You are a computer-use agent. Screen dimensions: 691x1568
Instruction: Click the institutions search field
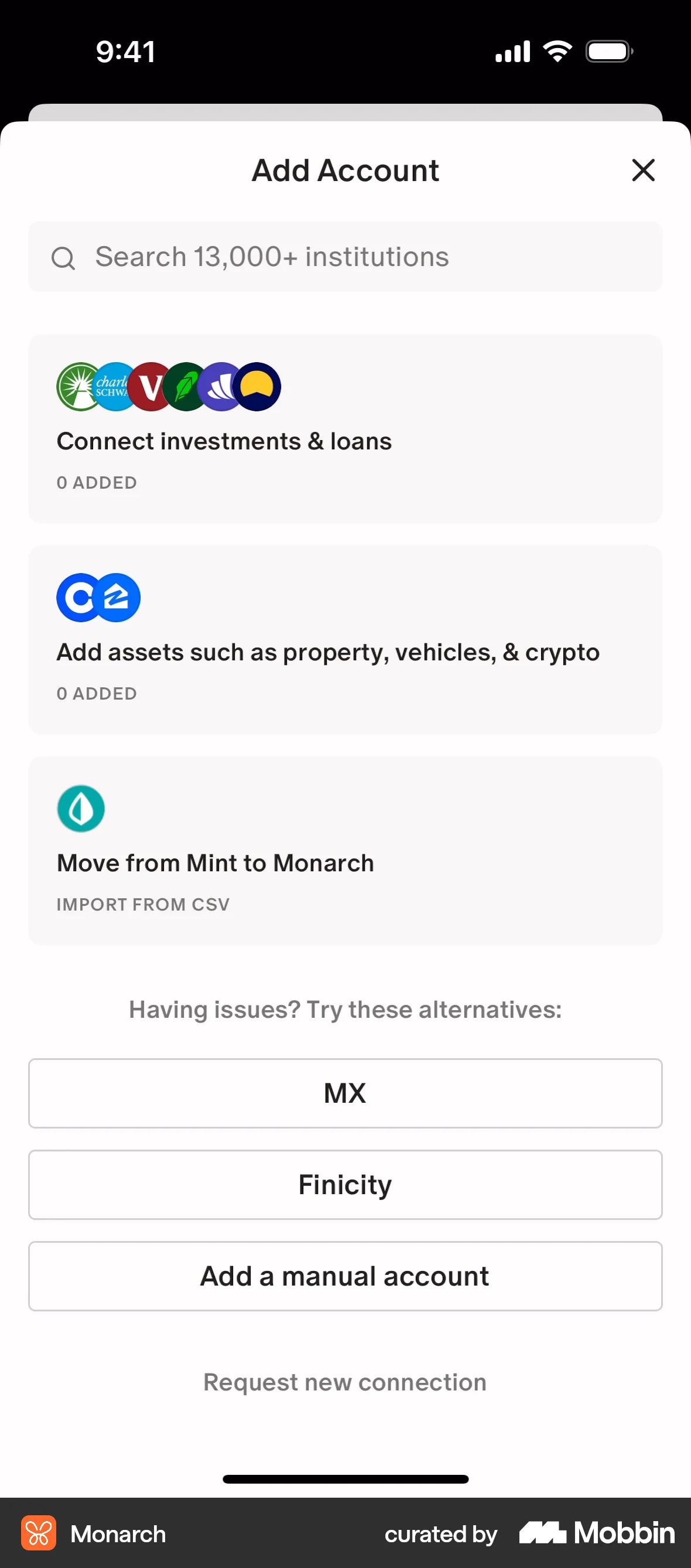[x=345, y=257]
